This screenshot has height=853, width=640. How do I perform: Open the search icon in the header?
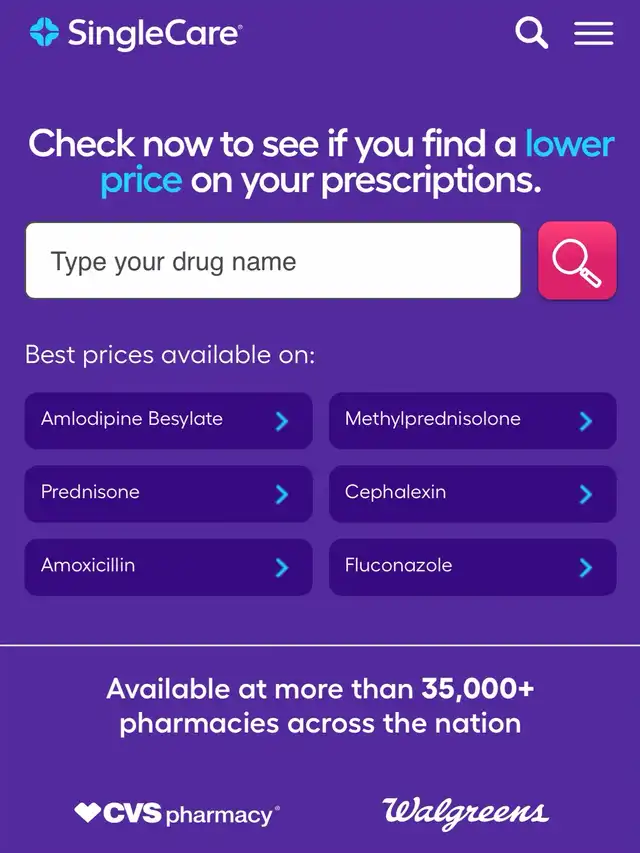click(x=531, y=33)
